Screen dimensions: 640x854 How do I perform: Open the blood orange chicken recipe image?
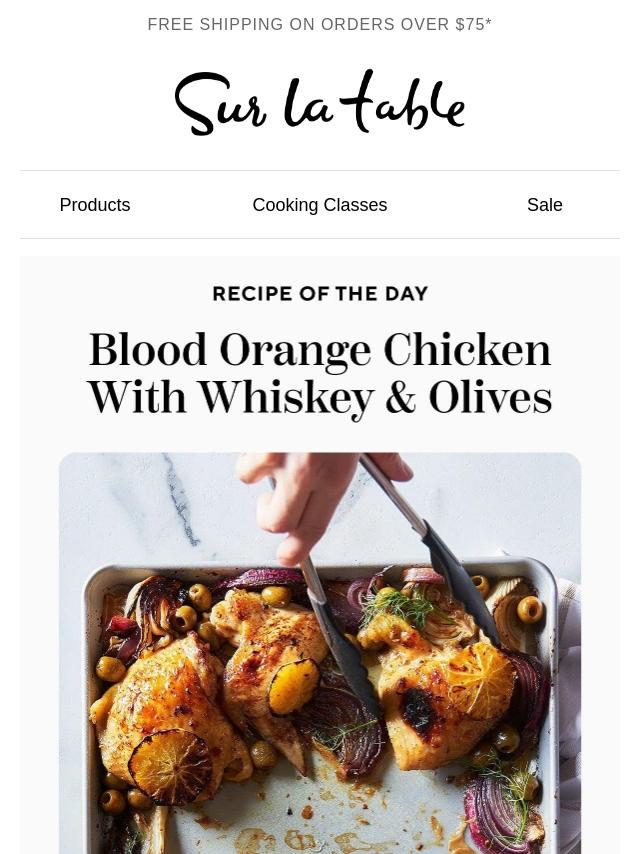click(x=320, y=653)
